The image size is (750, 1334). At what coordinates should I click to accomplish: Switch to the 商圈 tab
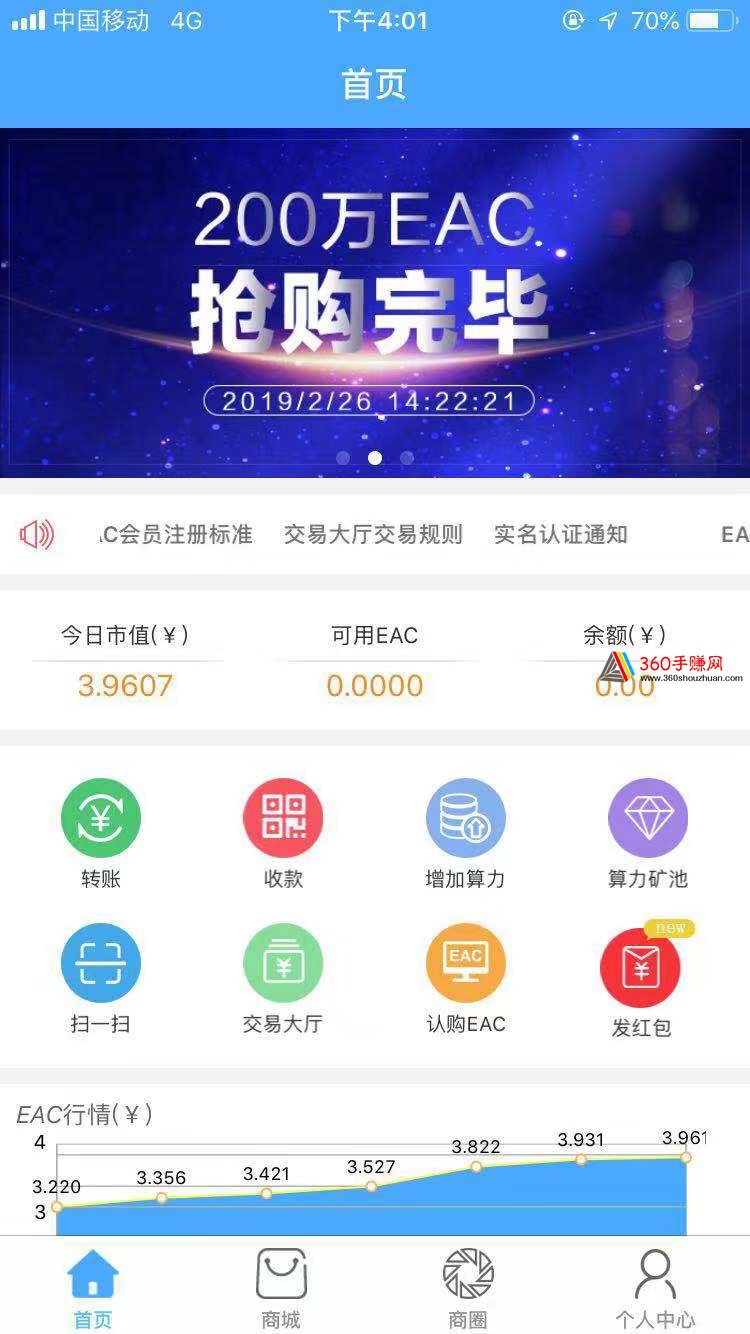pyautogui.click(x=468, y=1288)
